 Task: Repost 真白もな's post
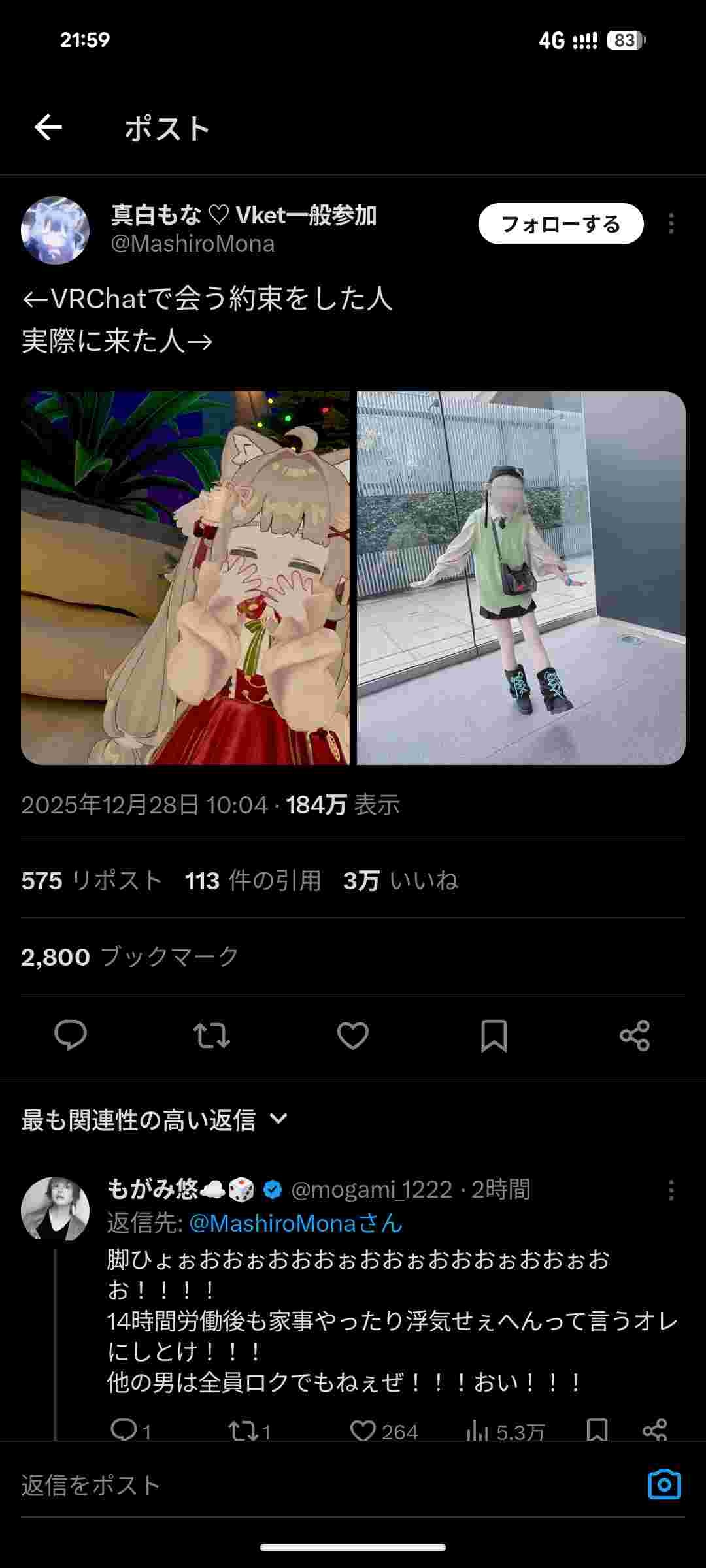point(212,1035)
